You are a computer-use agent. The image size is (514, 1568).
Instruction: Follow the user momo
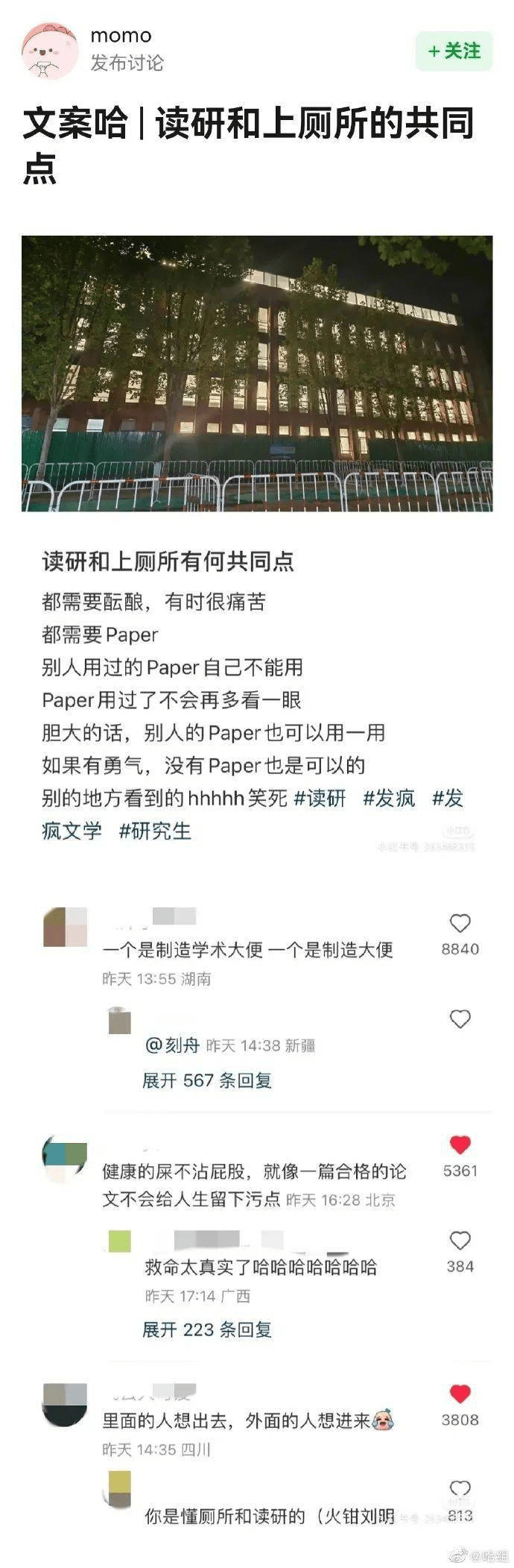tap(454, 51)
